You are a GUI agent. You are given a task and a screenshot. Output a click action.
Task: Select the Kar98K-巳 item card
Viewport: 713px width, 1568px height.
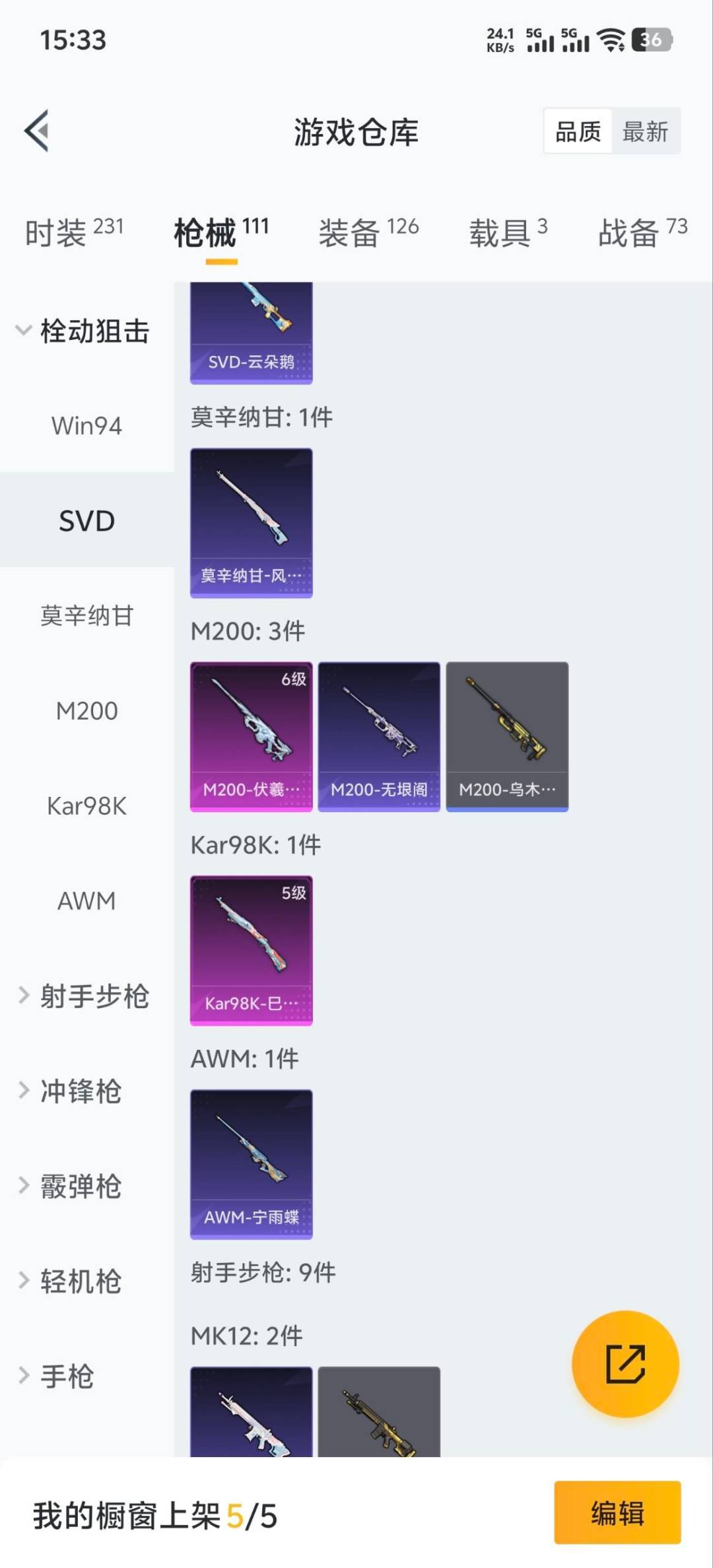[x=252, y=949]
